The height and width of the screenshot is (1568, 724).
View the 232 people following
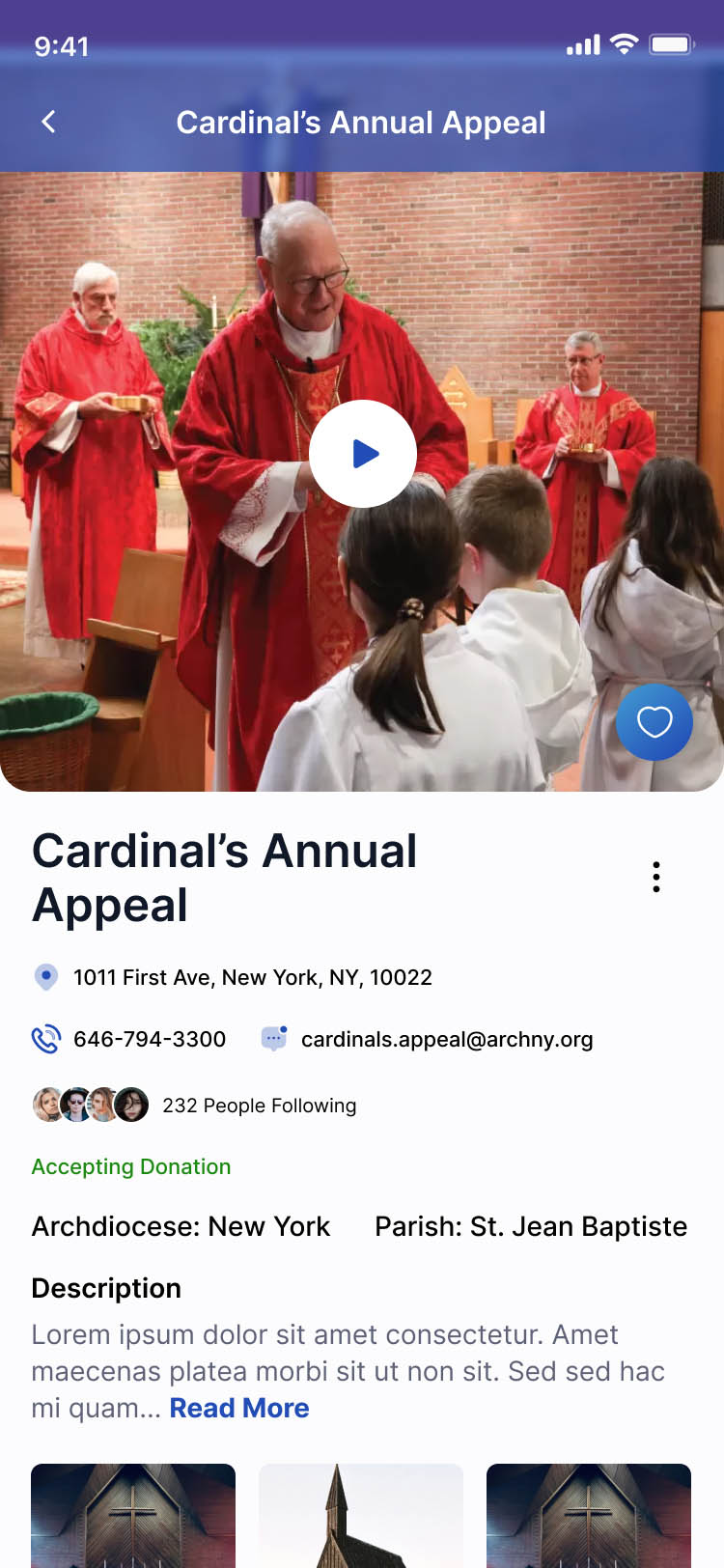point(259,1106)
